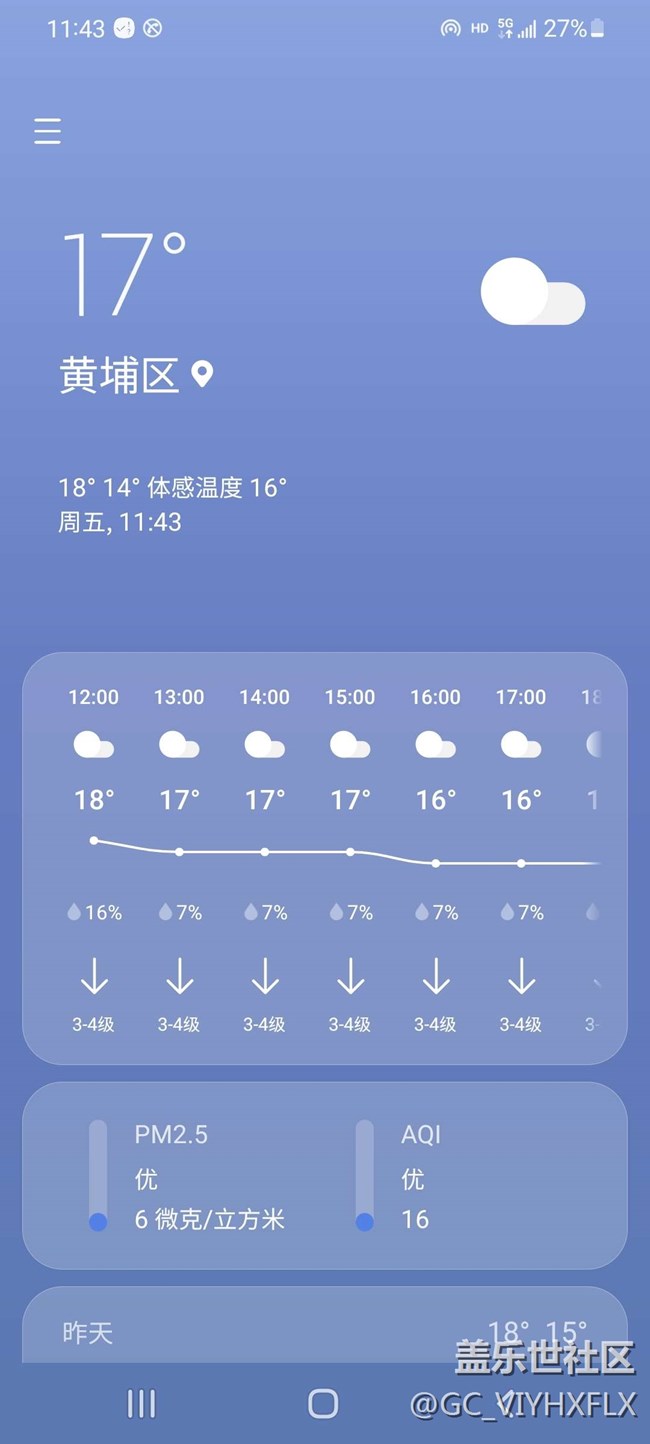Screen dimensions: 650x1444
Task: Open the hourly forecast card
Action: pyautogui.click(x=324, y=857)
